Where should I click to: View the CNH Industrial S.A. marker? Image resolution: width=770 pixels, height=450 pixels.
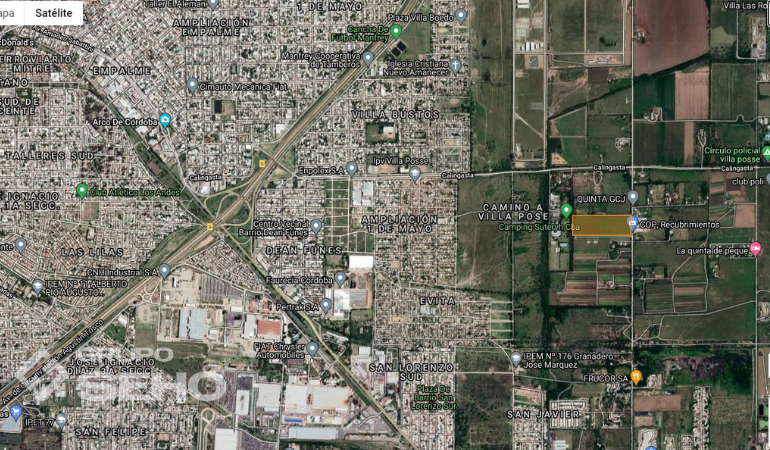pyautogui.click(x=165, y=271)
